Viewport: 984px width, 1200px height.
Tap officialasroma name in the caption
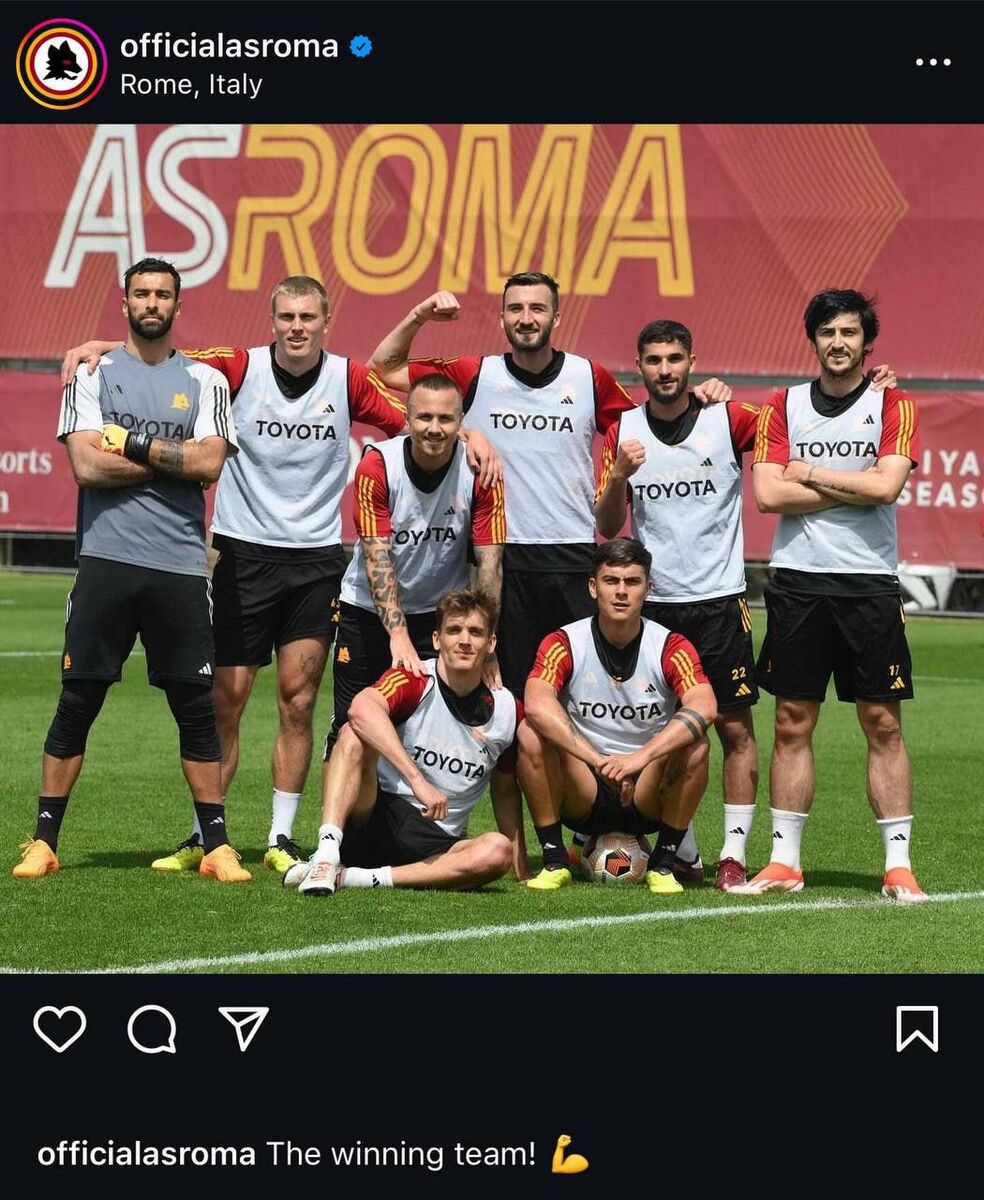click(x=146, y=1154)
